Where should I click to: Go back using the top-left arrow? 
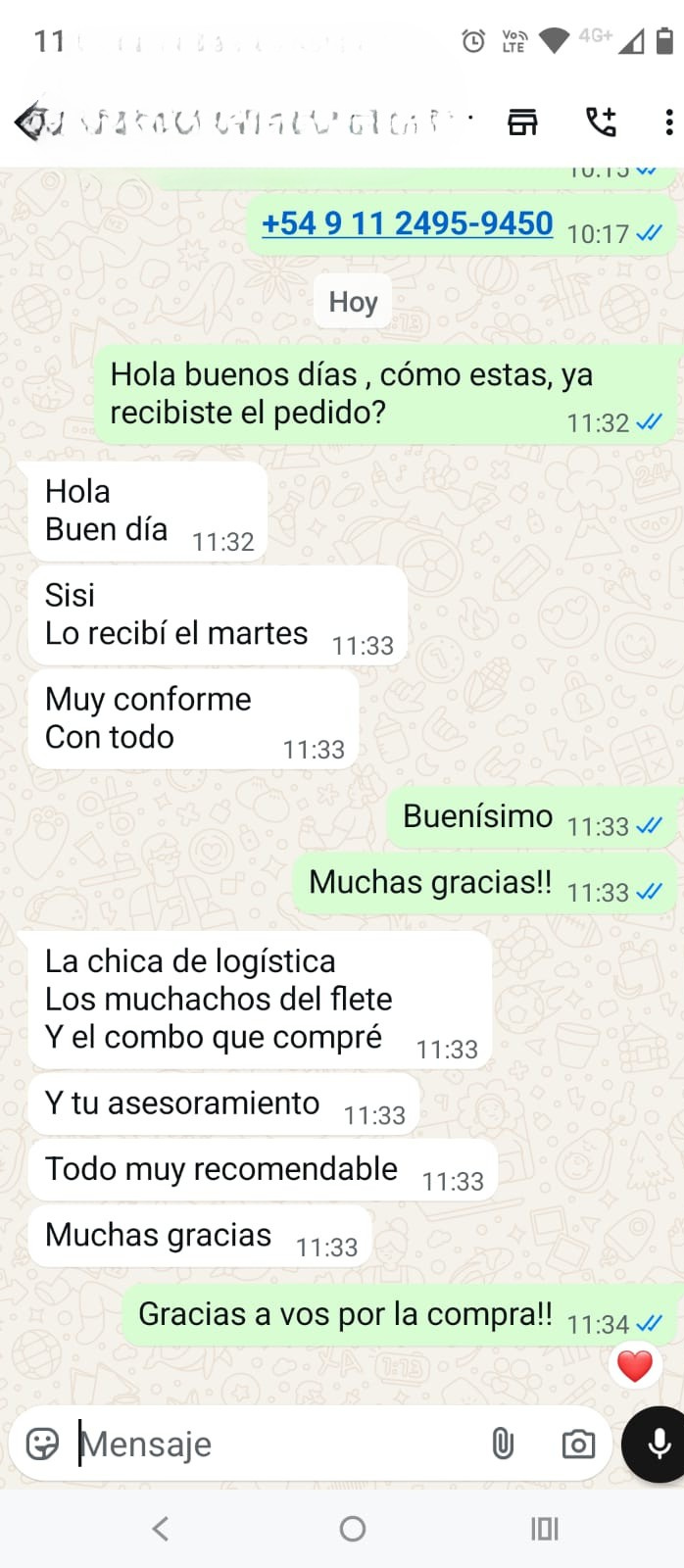(29, 121)
